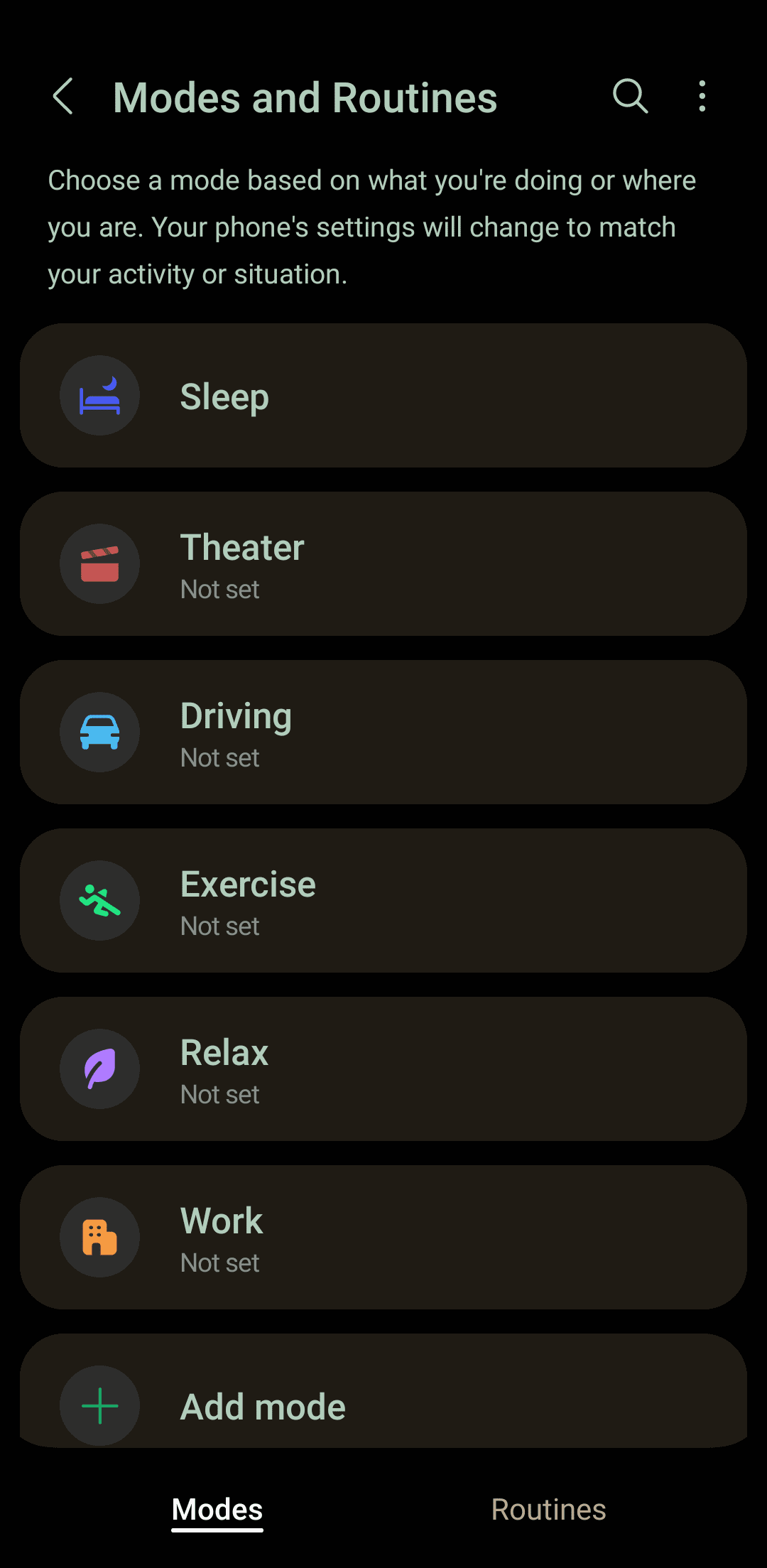Set up the Theater mode
Screen dimensions: 767x1568
[x=383, y=564]
